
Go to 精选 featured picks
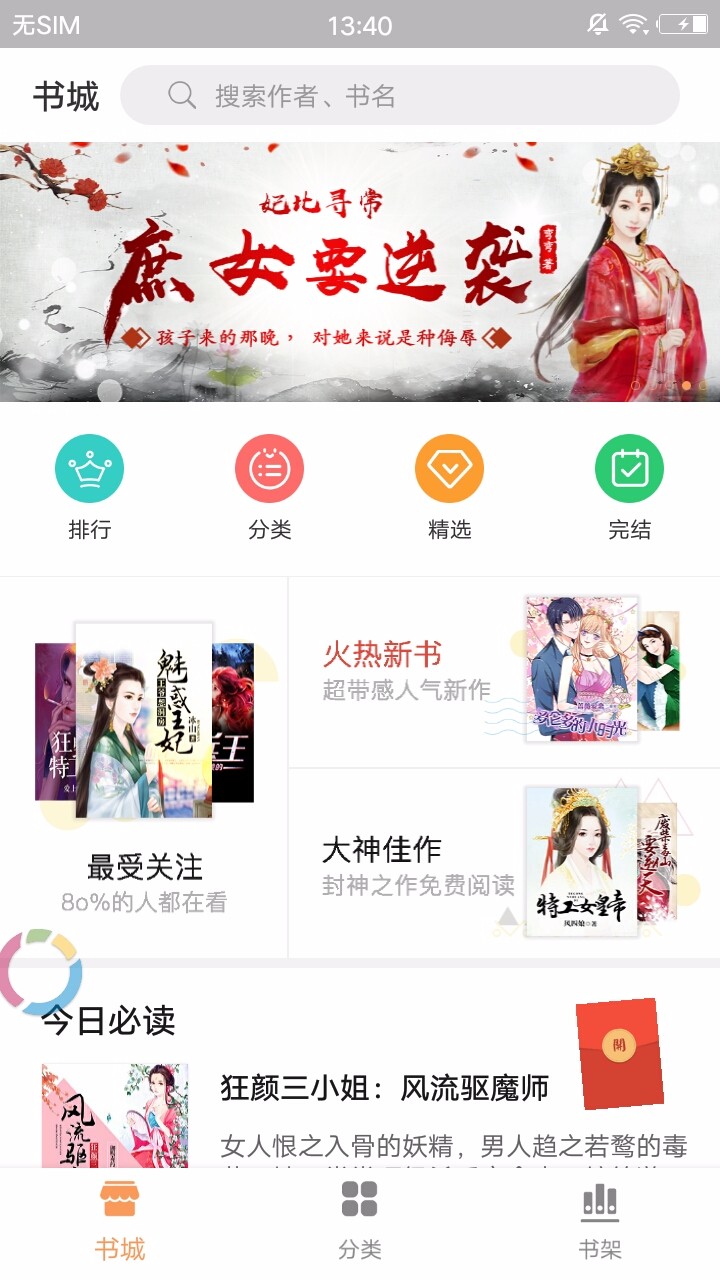449,487
